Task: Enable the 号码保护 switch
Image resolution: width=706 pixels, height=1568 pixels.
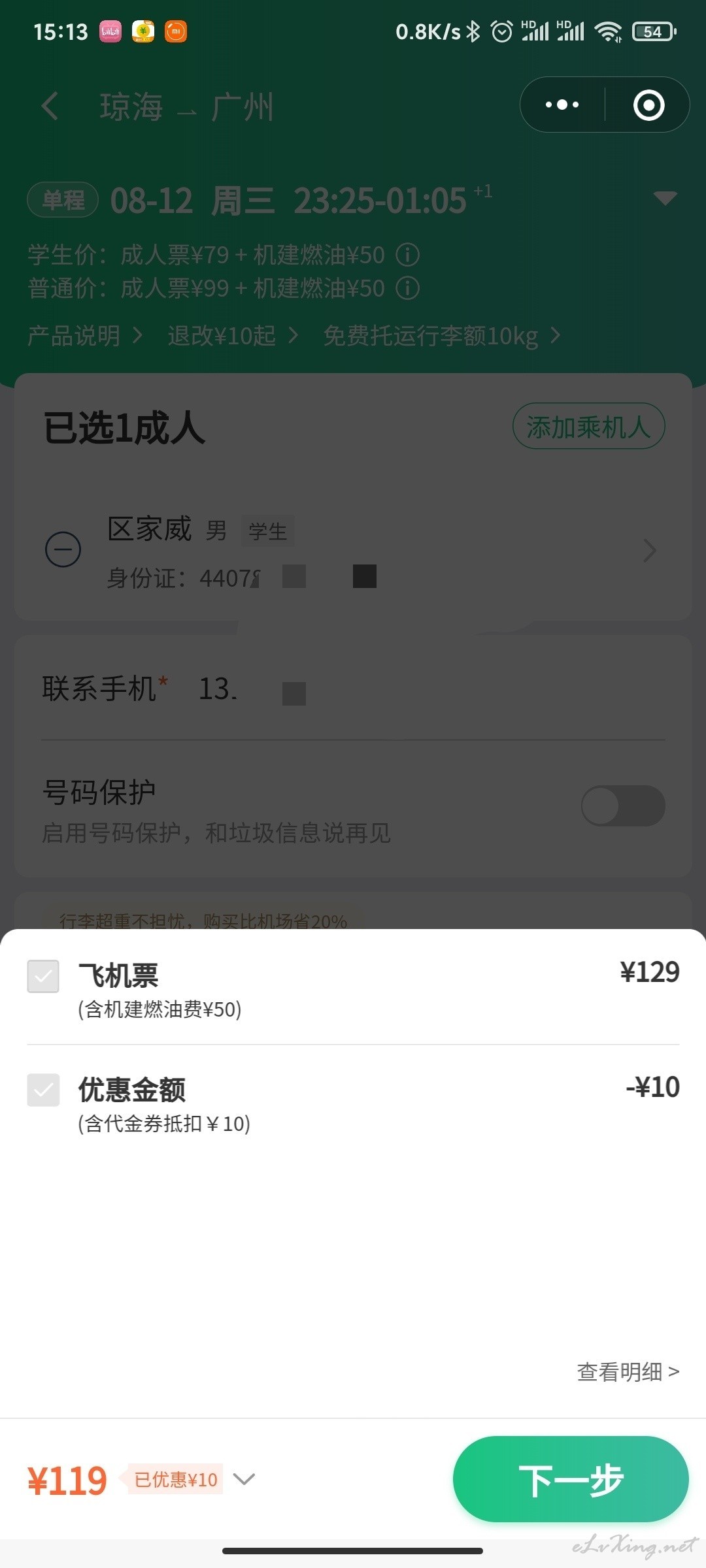Action: [x=623, y=806]
